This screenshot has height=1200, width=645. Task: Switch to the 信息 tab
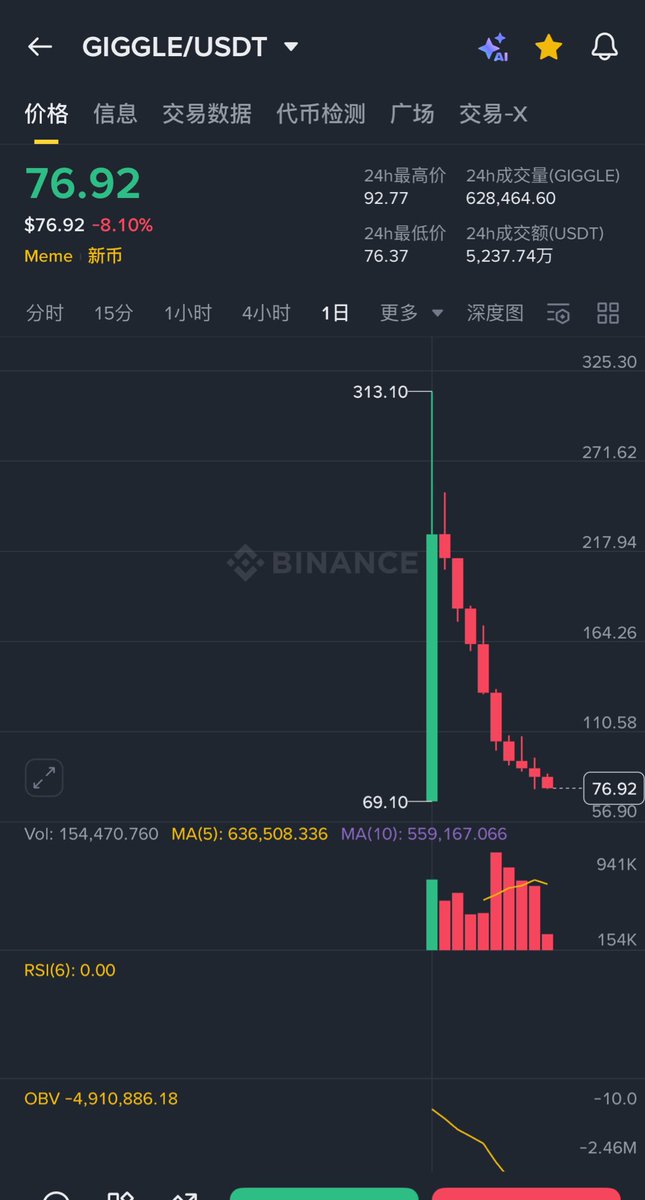[115, 114]
